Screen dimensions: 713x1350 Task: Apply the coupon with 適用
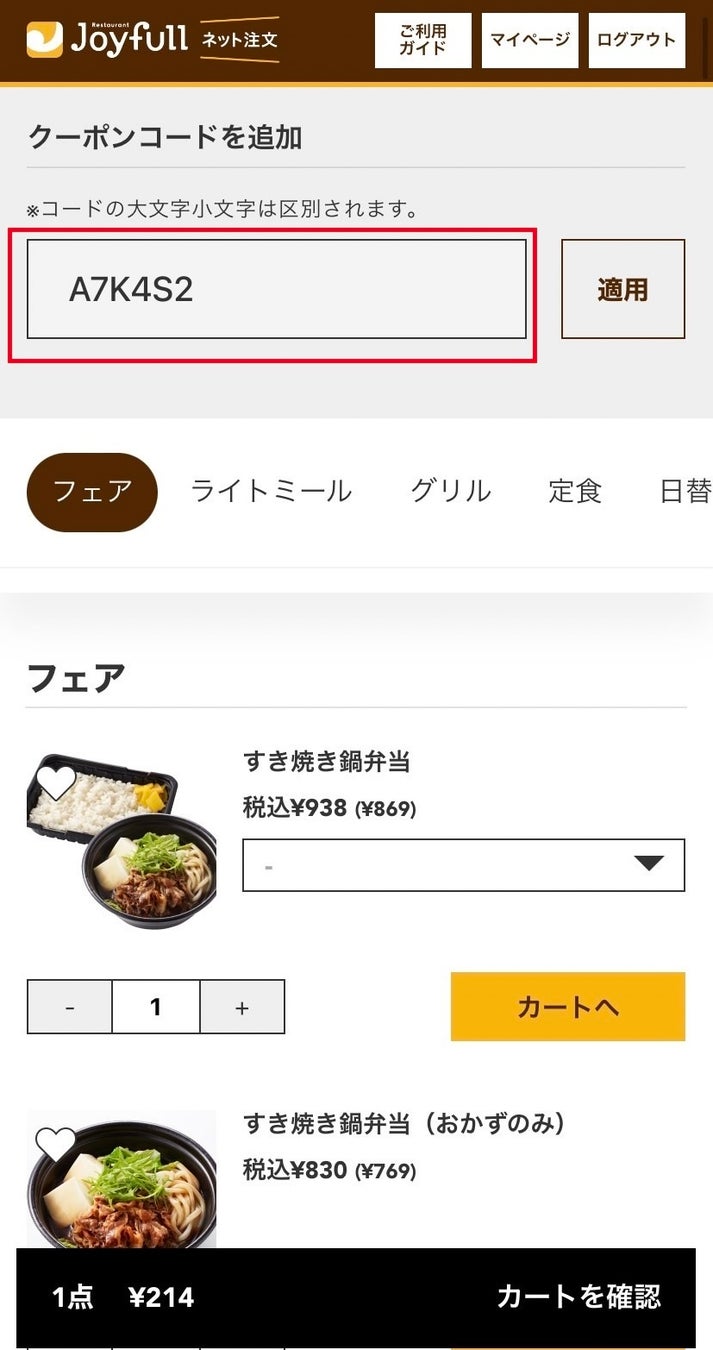coord(623,289)
